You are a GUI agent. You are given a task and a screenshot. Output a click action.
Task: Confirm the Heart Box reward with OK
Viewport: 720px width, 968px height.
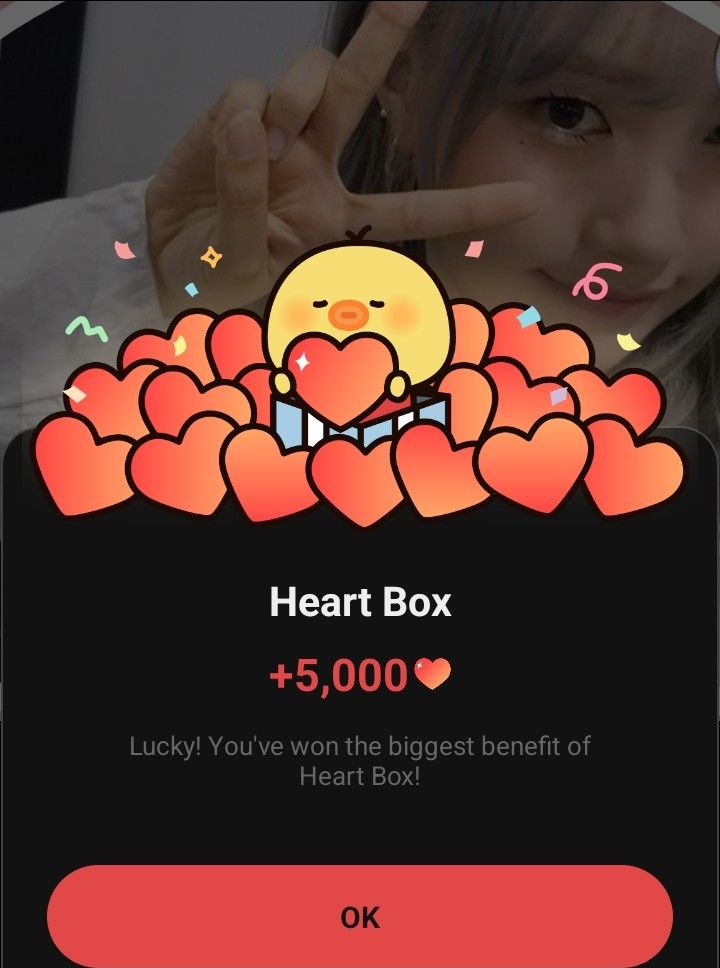(x=360, y=916)
